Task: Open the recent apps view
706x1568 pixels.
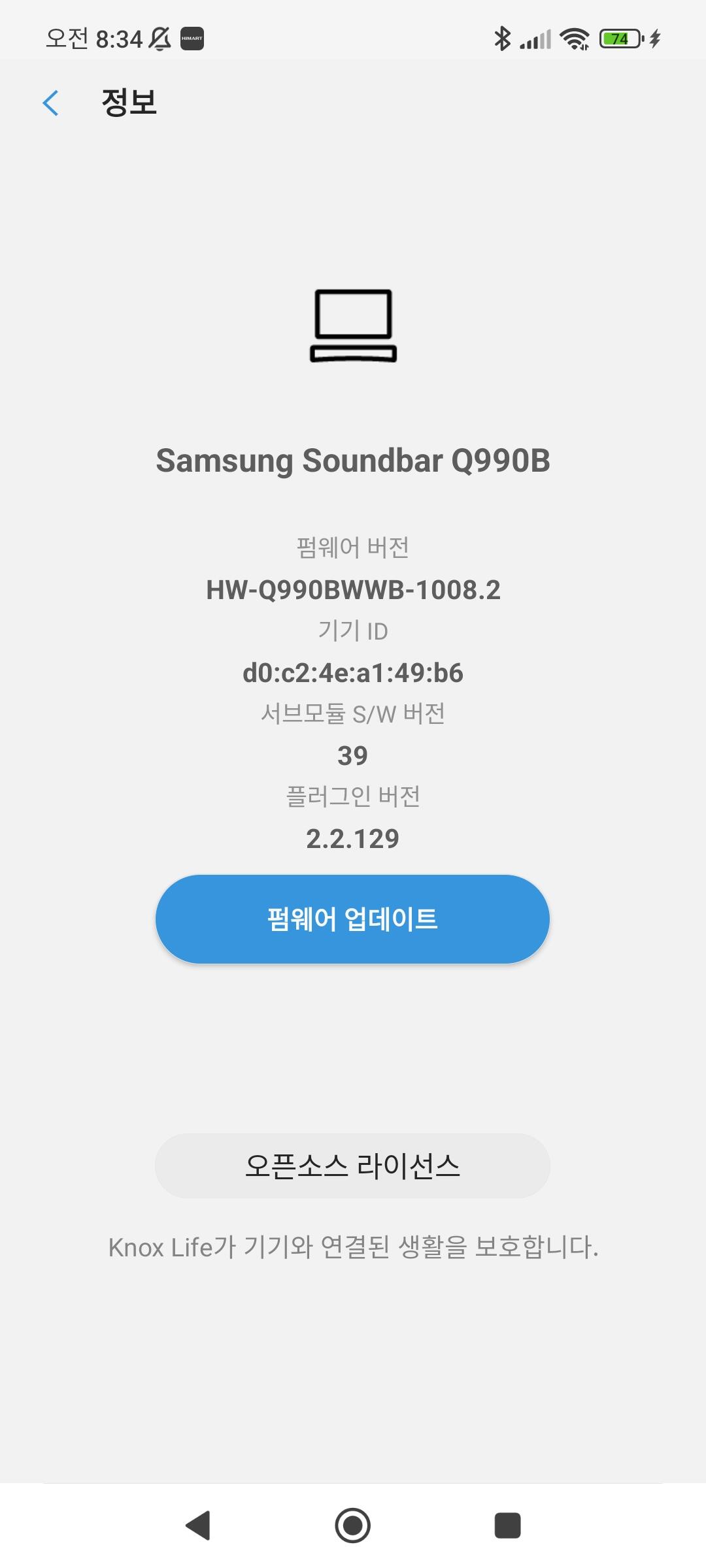Action: click(507, 1525)
